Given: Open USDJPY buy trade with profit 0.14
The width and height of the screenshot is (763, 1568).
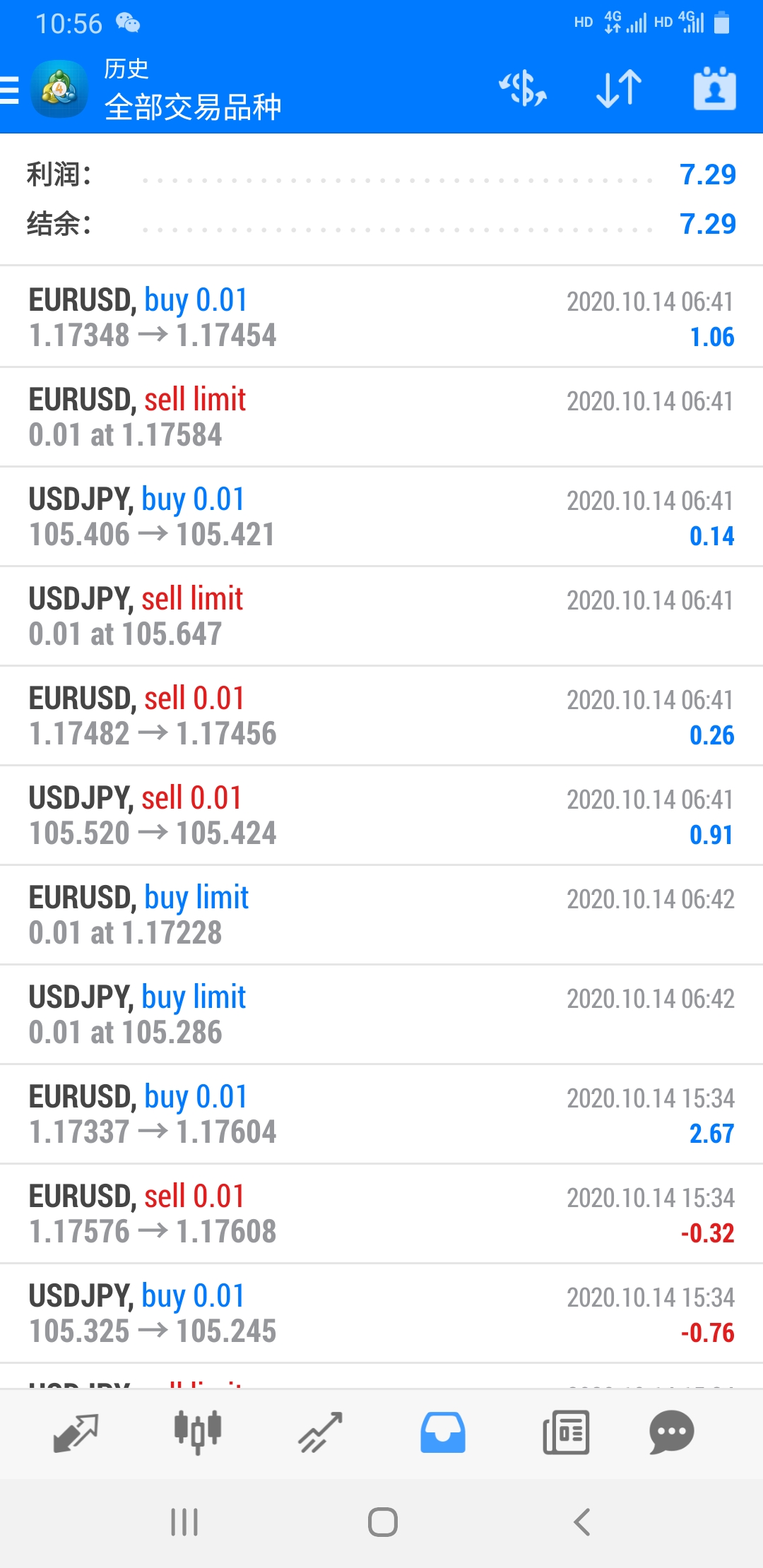Looking at the screenshot, I should tap(381, 516).
